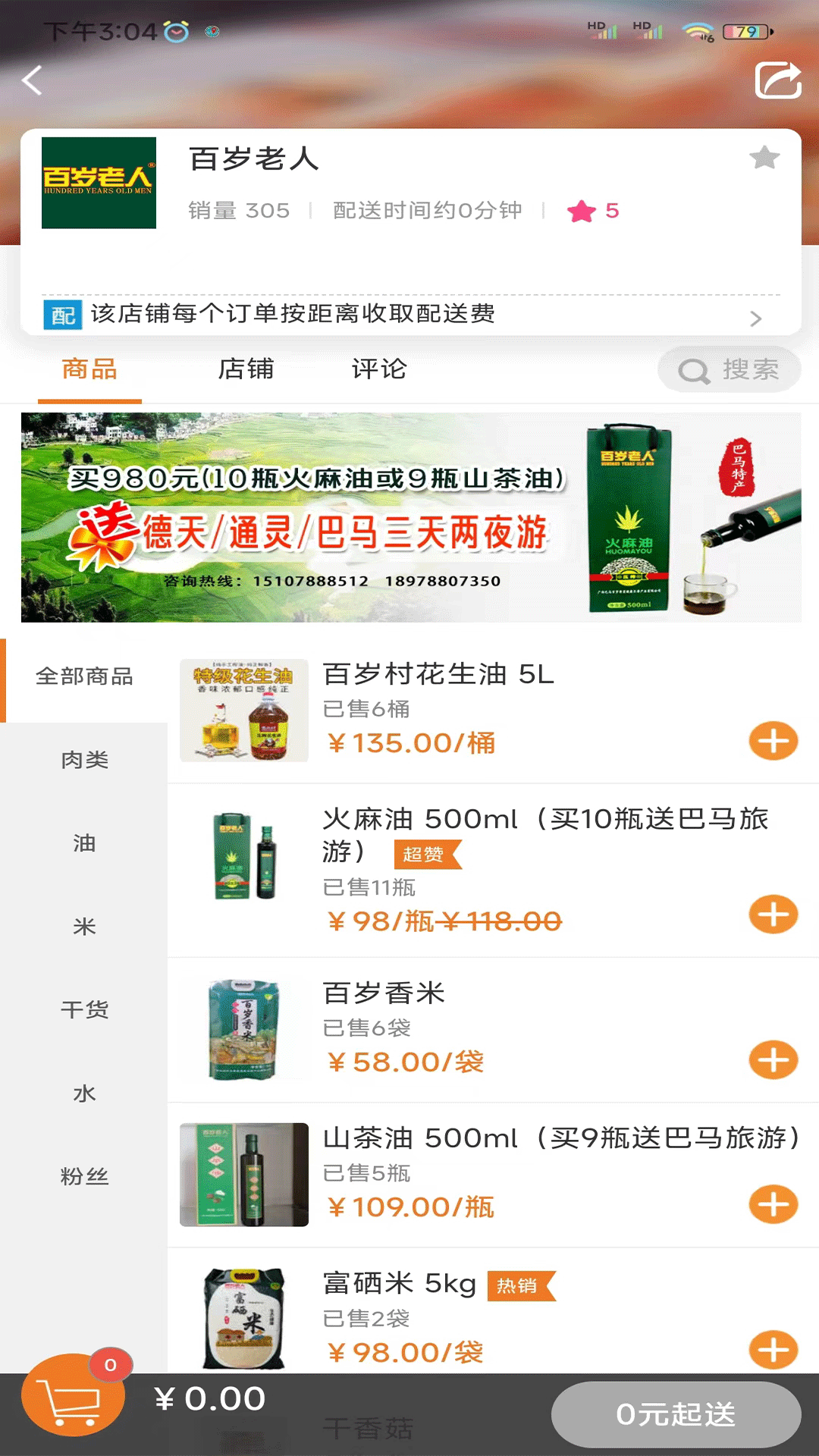Select the 粉丝 category in sidebar

85,1176
